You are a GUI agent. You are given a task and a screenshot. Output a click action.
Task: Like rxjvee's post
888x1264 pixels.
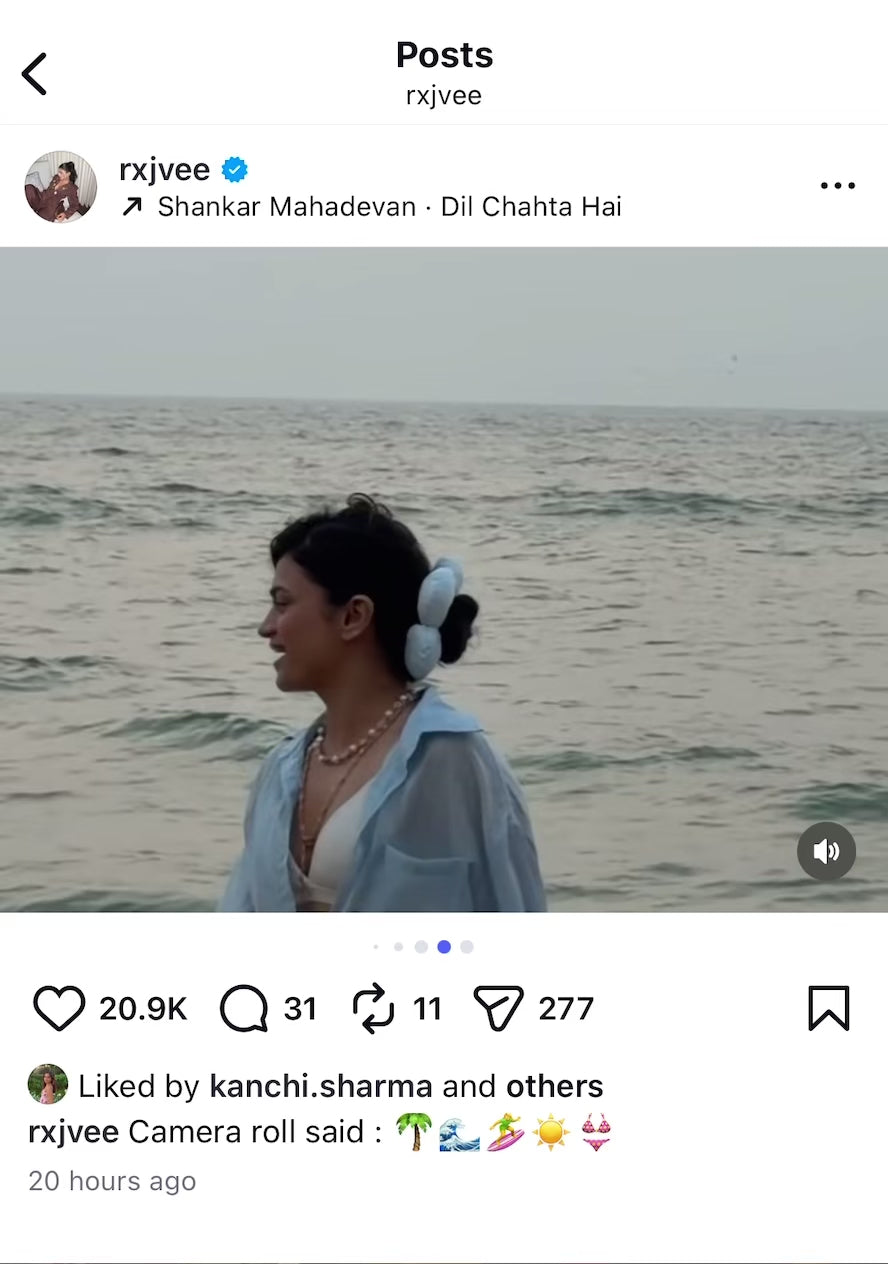[x=59, y=1008]
